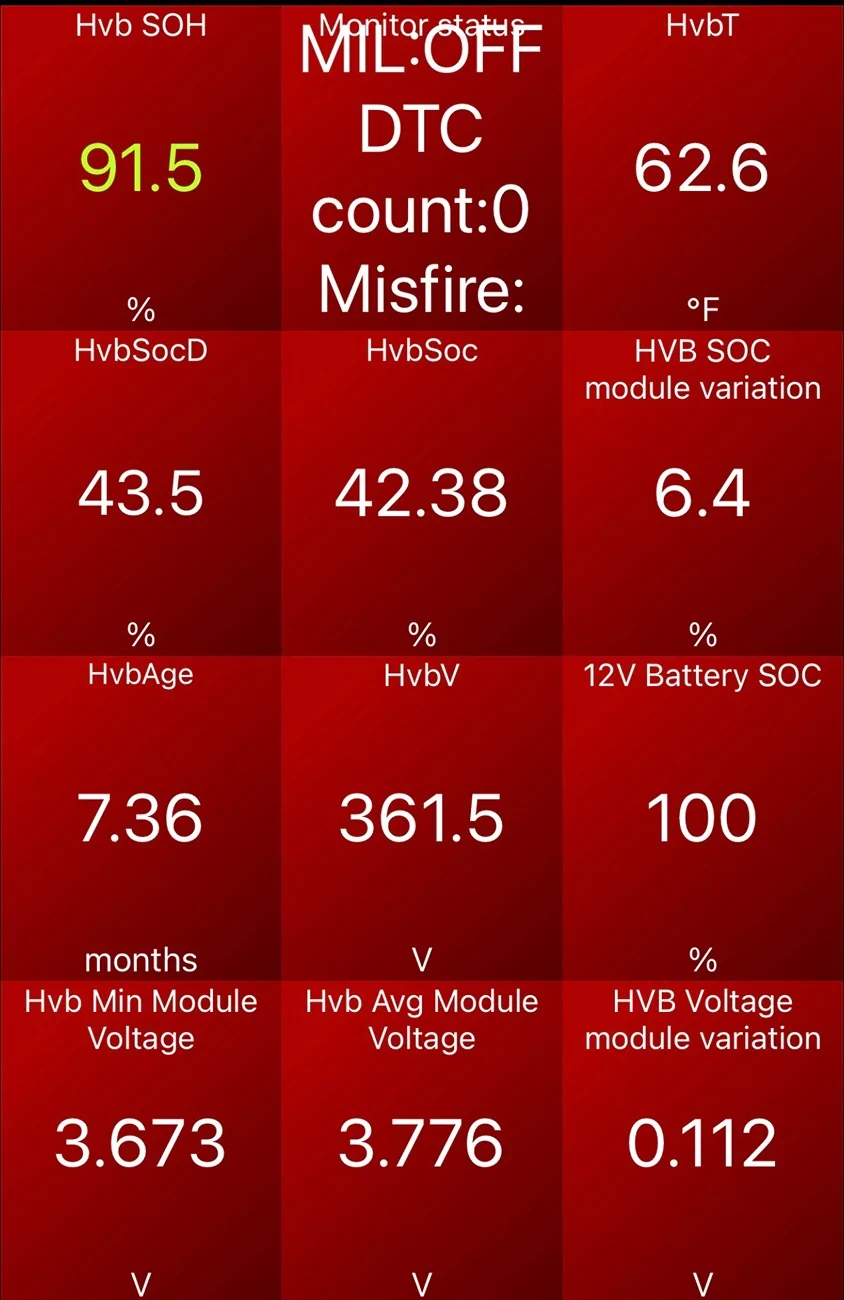The image size is (844, 1300).
Task: Open the 12V Battery SOC tile
Action: click(x=702, y=818)
